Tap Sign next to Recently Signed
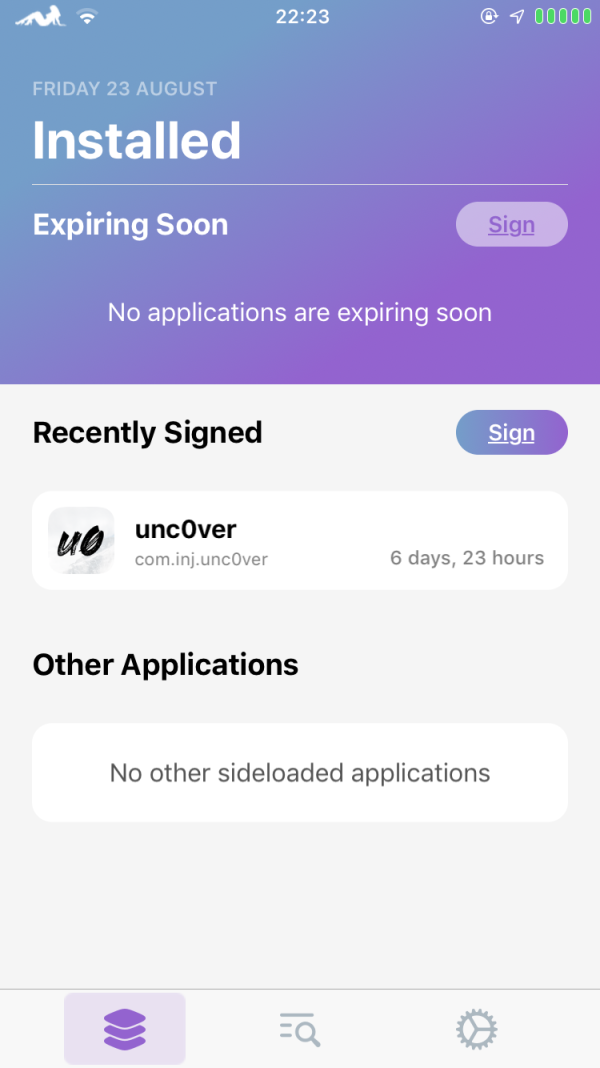600x1068 pixels. (x=511, y=433)
